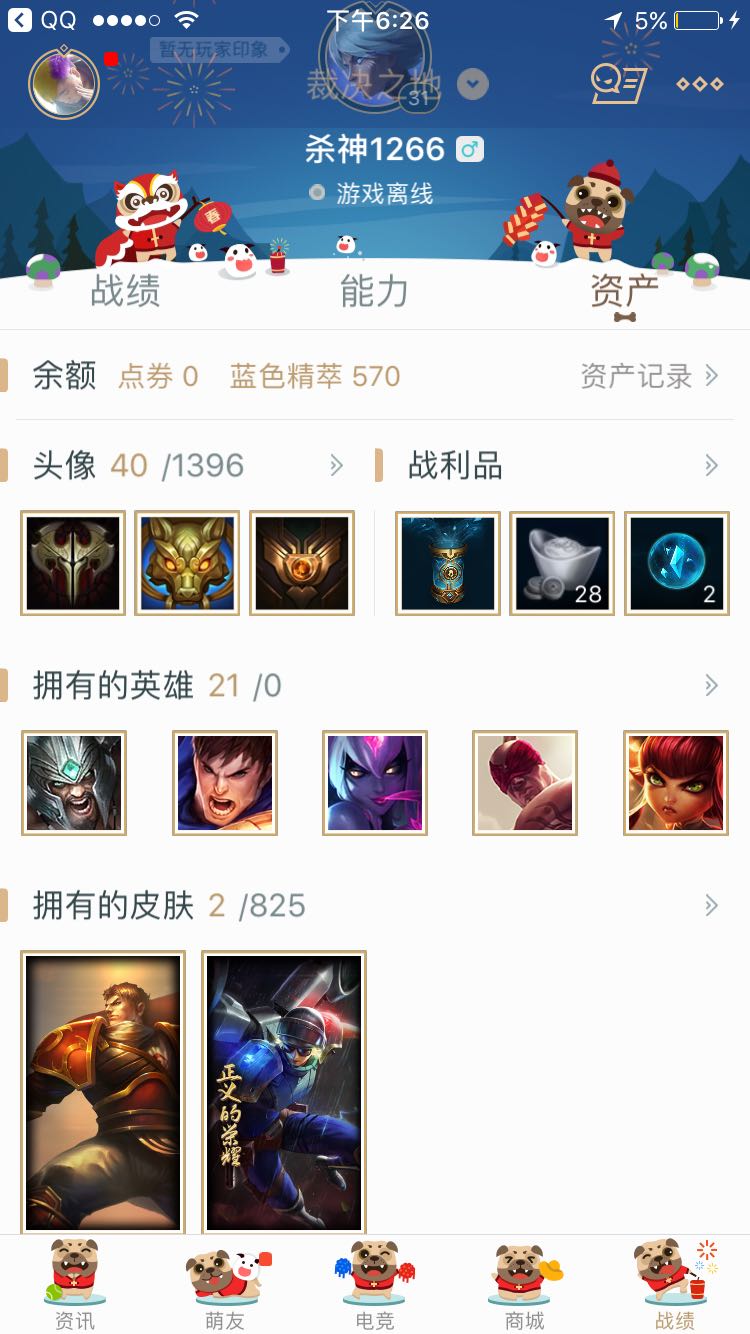750x1334 pixels.
Task: Open the red-haired girl hero portrait
Action: (675, 783)
